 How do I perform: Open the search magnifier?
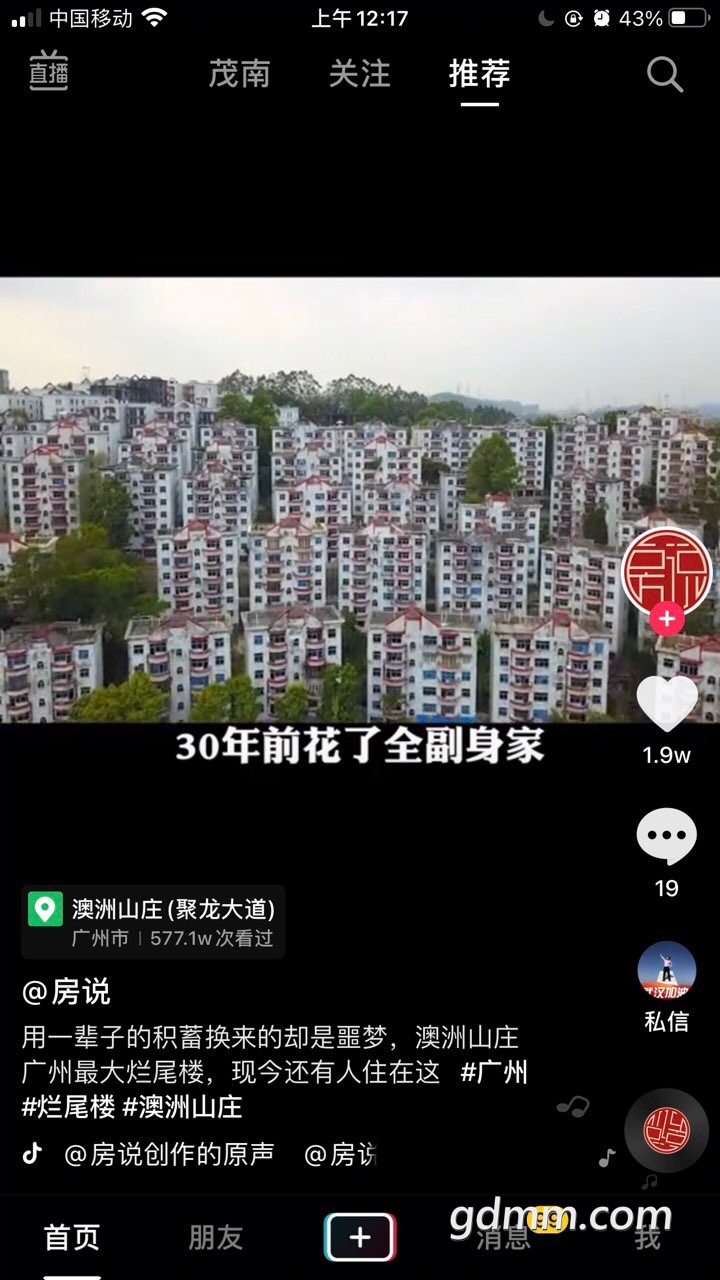coord(664,74)
